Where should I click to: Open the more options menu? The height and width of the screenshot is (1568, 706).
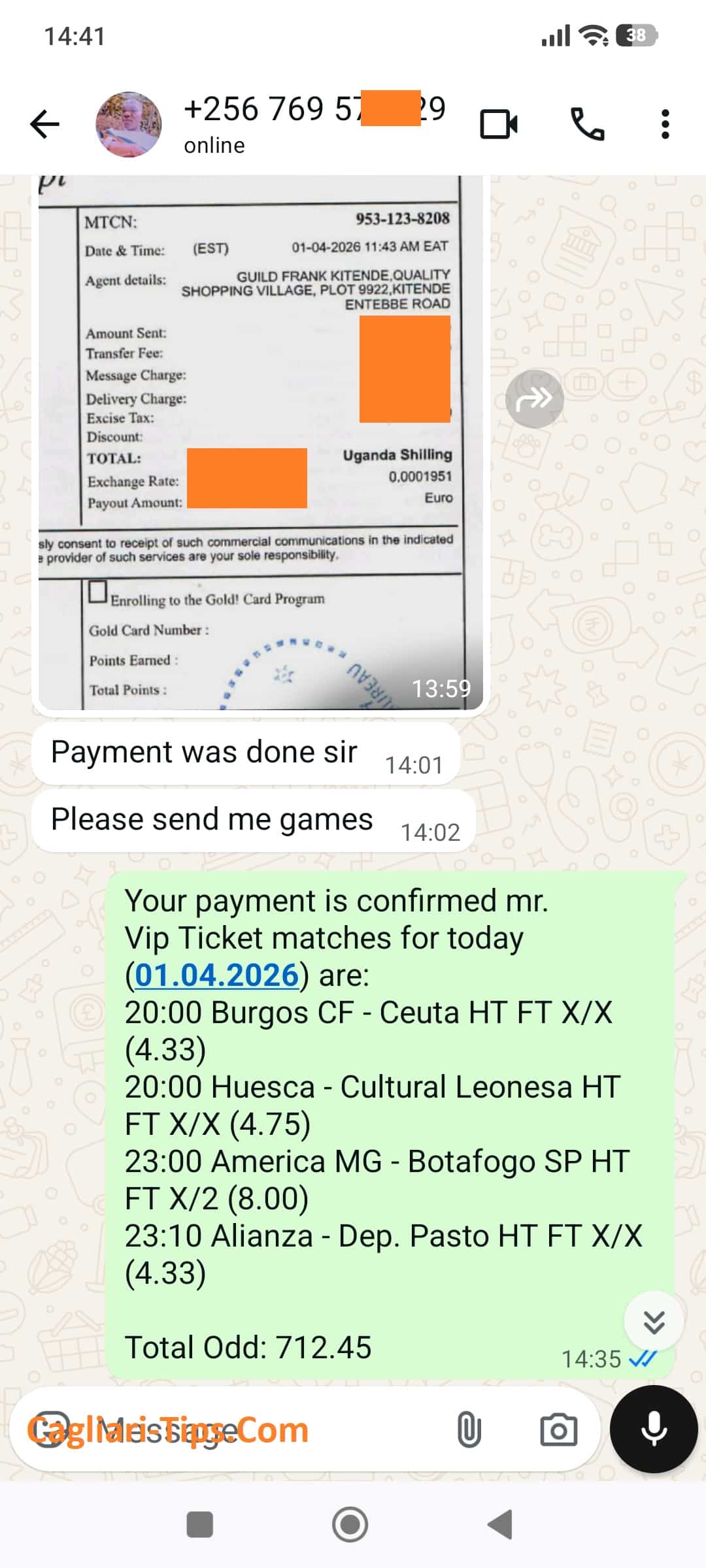665,124
